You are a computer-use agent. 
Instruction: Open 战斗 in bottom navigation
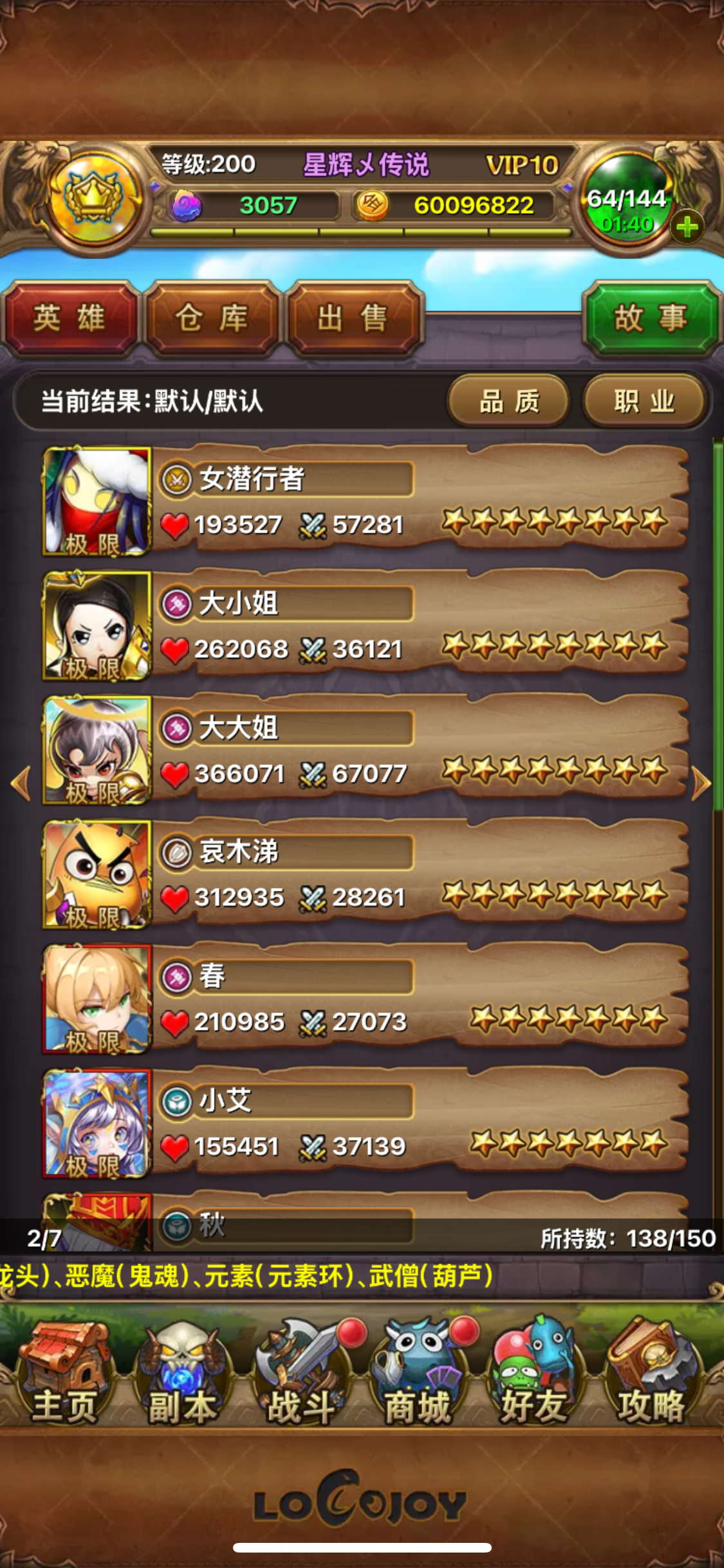[x=301, y=1371]
